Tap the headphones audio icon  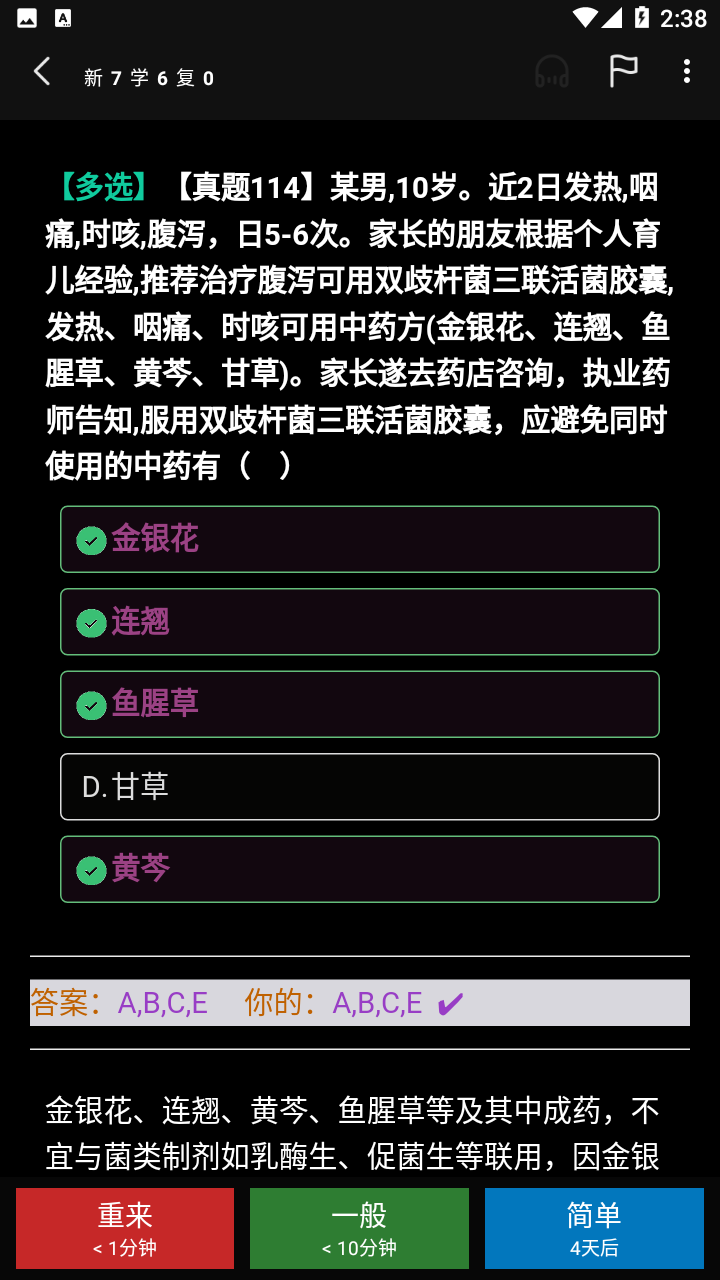(x=552, y=72)
